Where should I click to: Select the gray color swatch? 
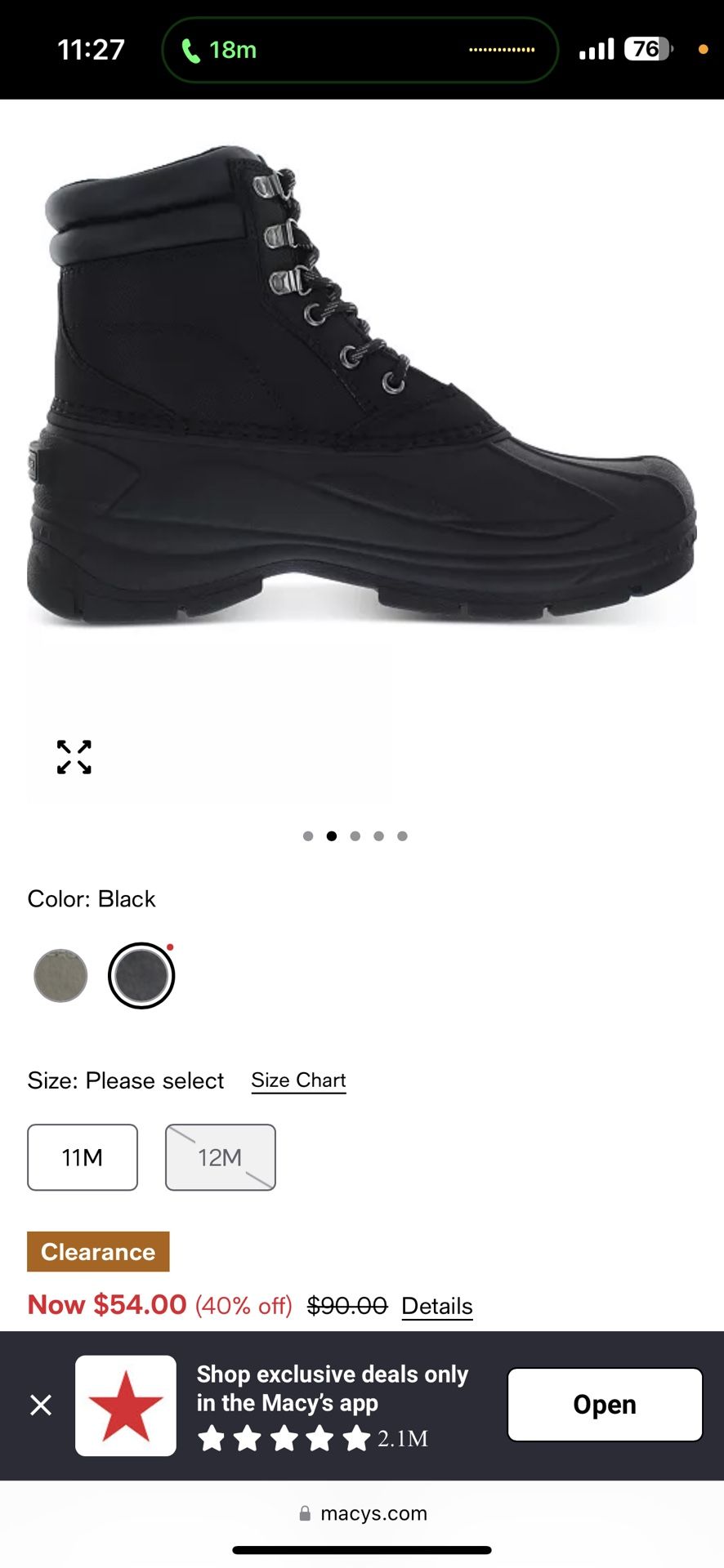tap(60, 975)
